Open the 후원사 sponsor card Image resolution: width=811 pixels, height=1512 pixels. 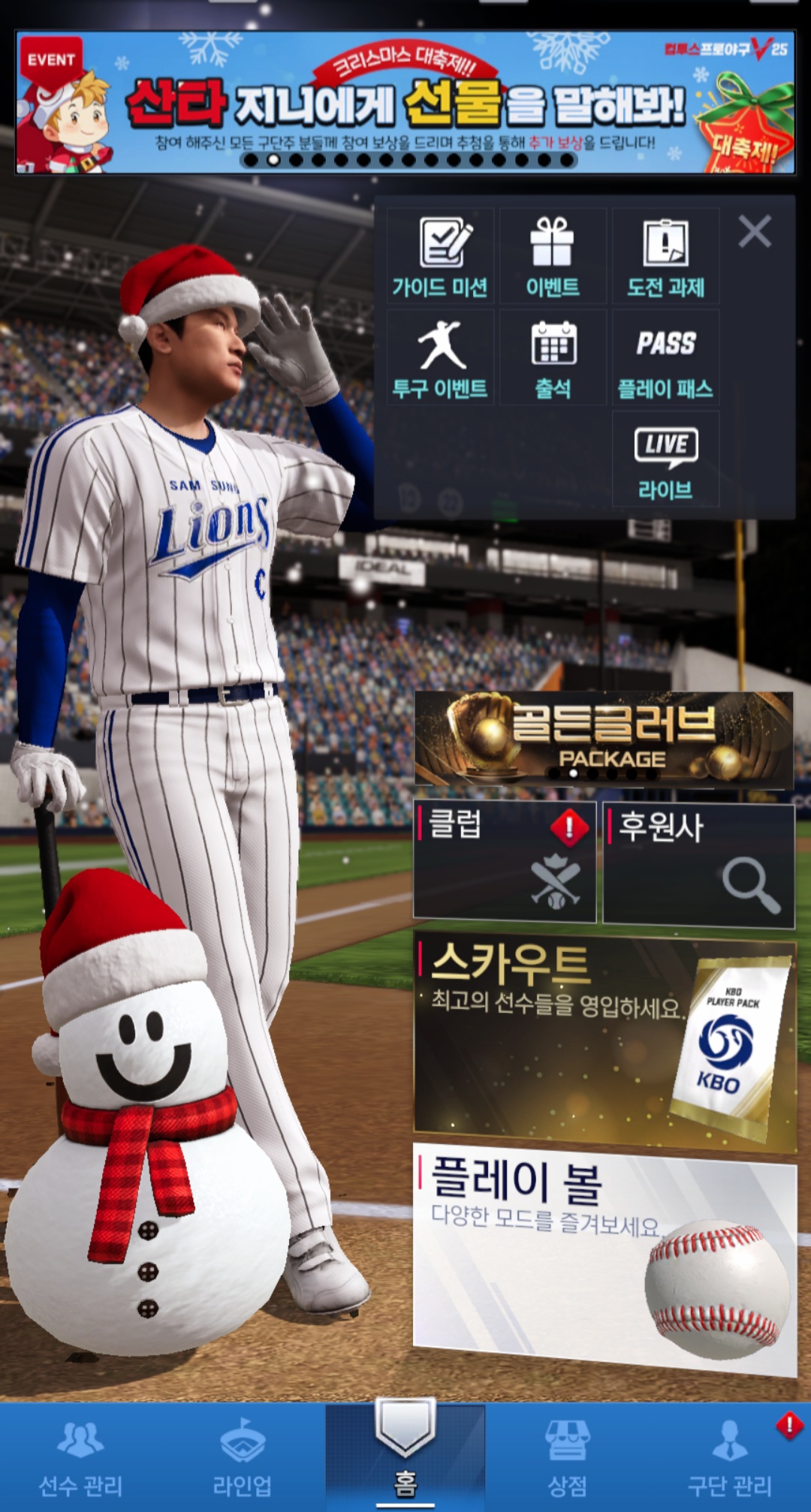point(698,863)
